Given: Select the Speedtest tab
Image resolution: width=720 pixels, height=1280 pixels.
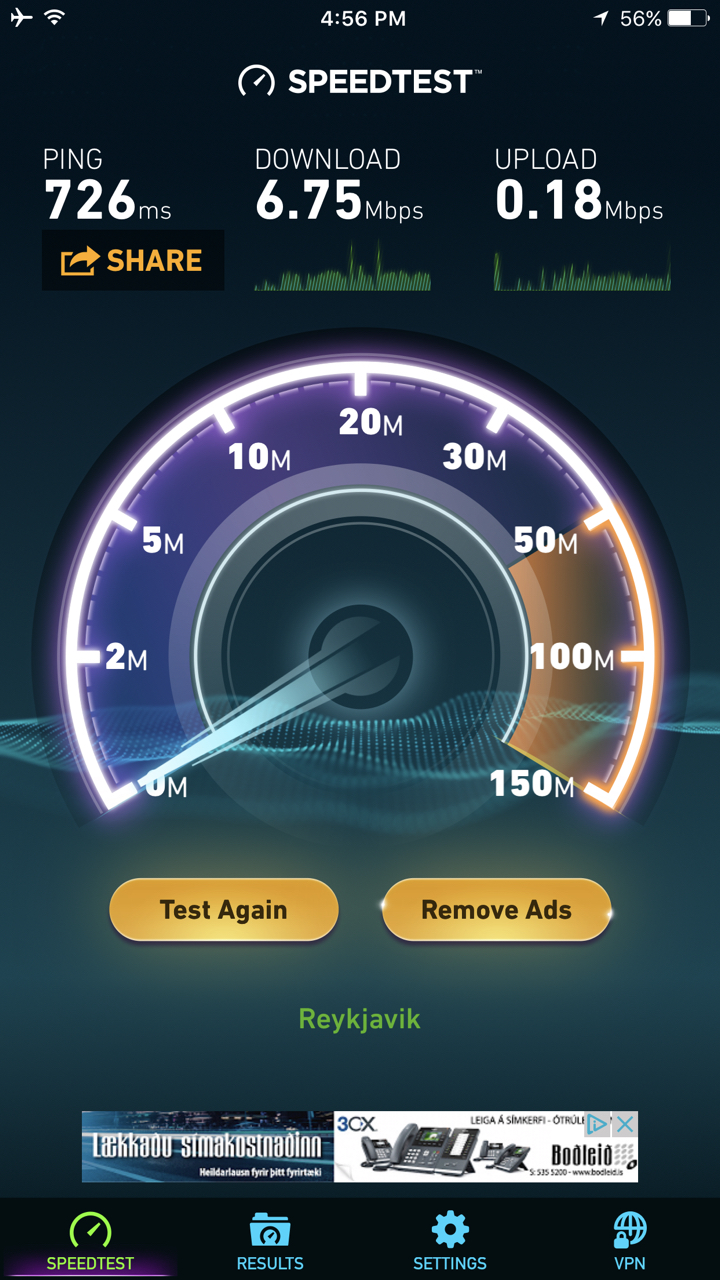Looking at the screenshot, I should [90, 1241].
